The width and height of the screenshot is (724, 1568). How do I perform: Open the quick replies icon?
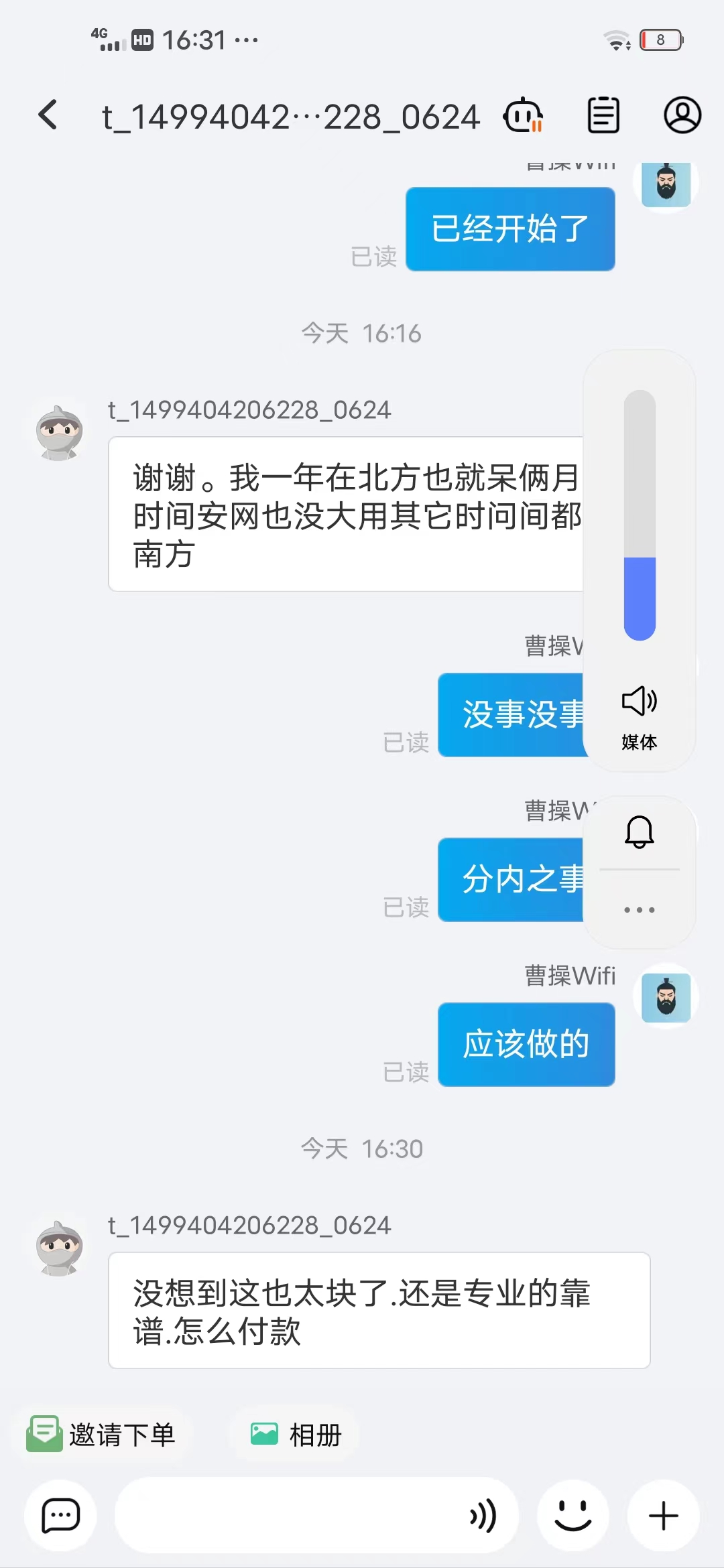coord(61,1516)
